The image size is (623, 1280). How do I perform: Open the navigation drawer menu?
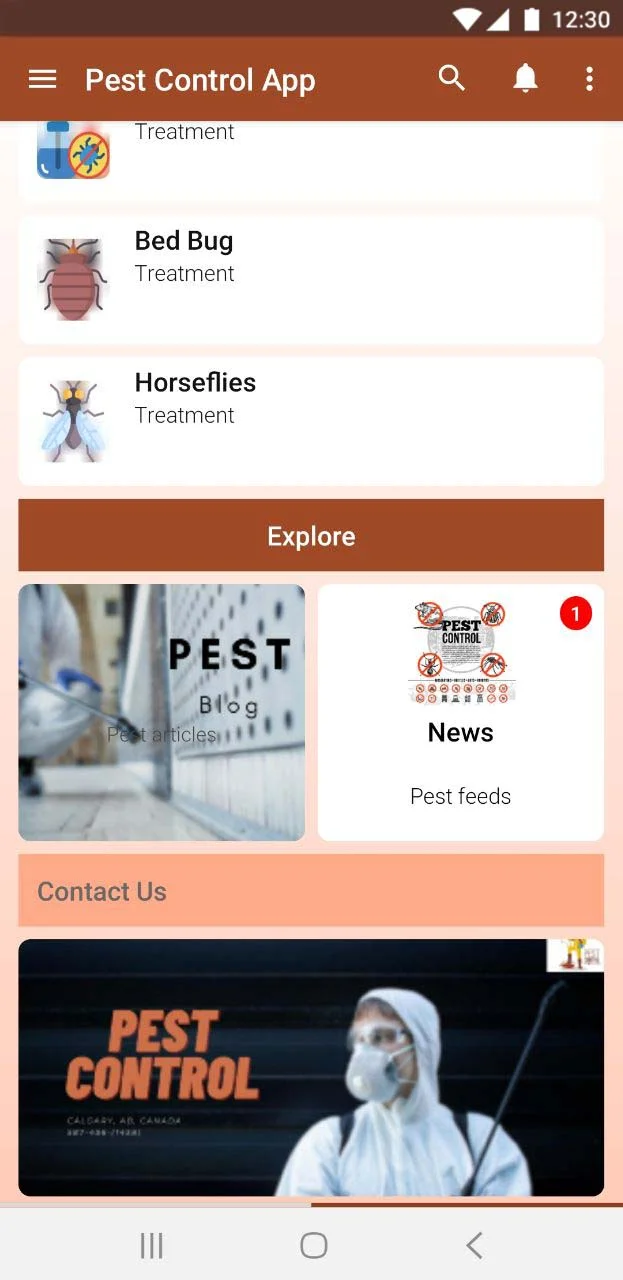[x=42, y=79]
